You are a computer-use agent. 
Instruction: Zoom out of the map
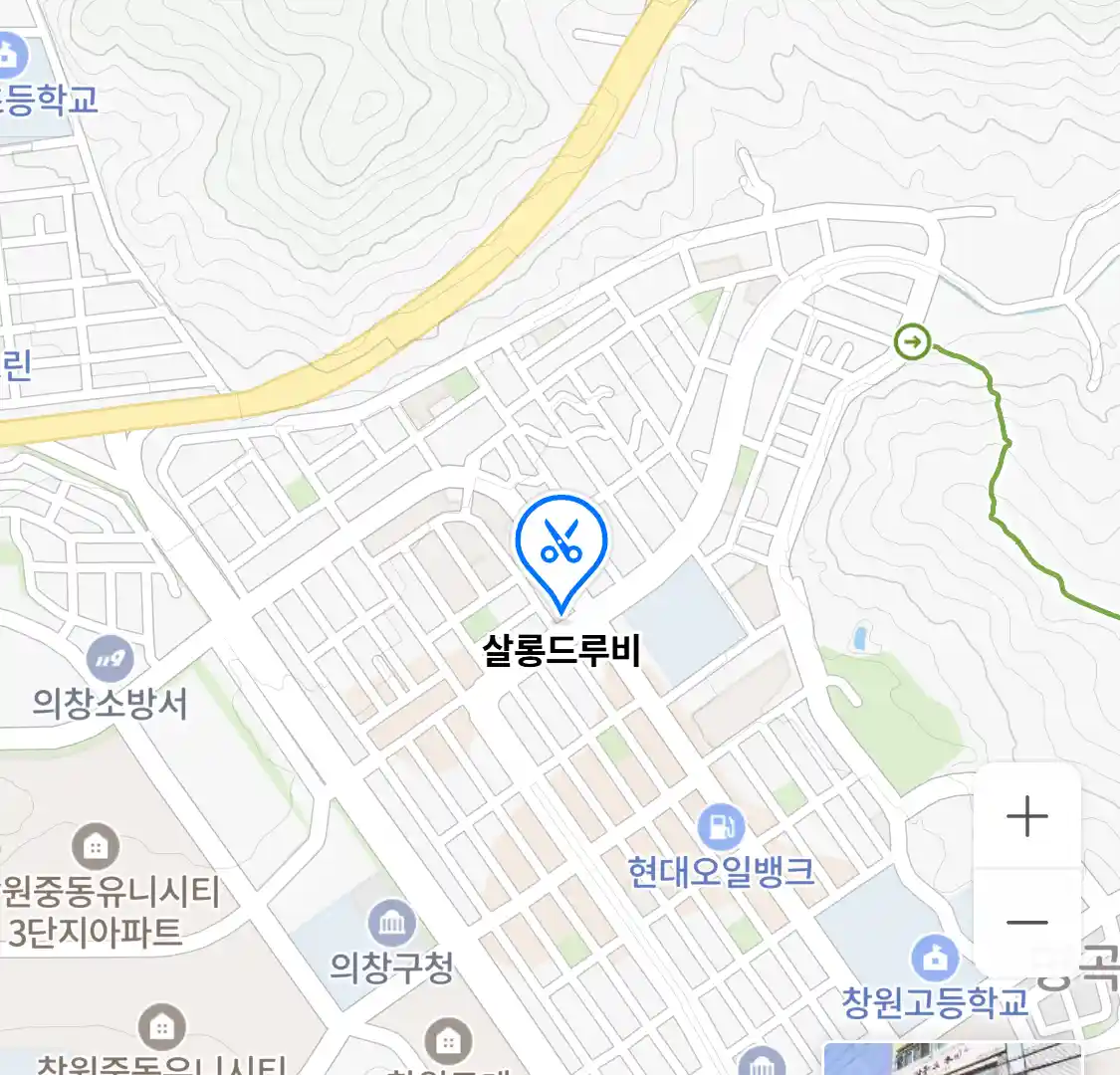pyautogui.click(x=1026, y=923)
